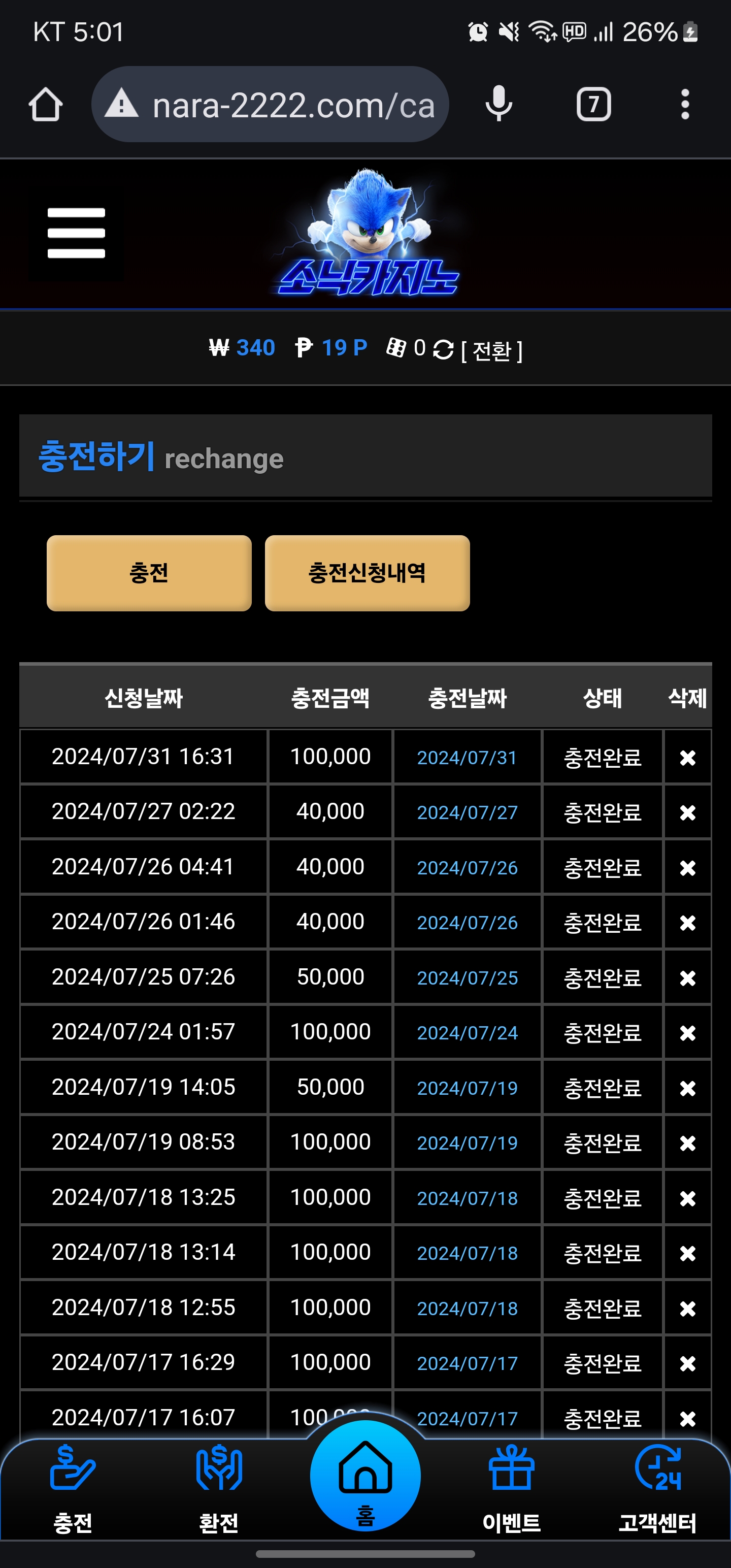Delete the 2024/07/27 02:22 entry
The height and width of the screenshot is (1568, 731).
coord(688,812)
